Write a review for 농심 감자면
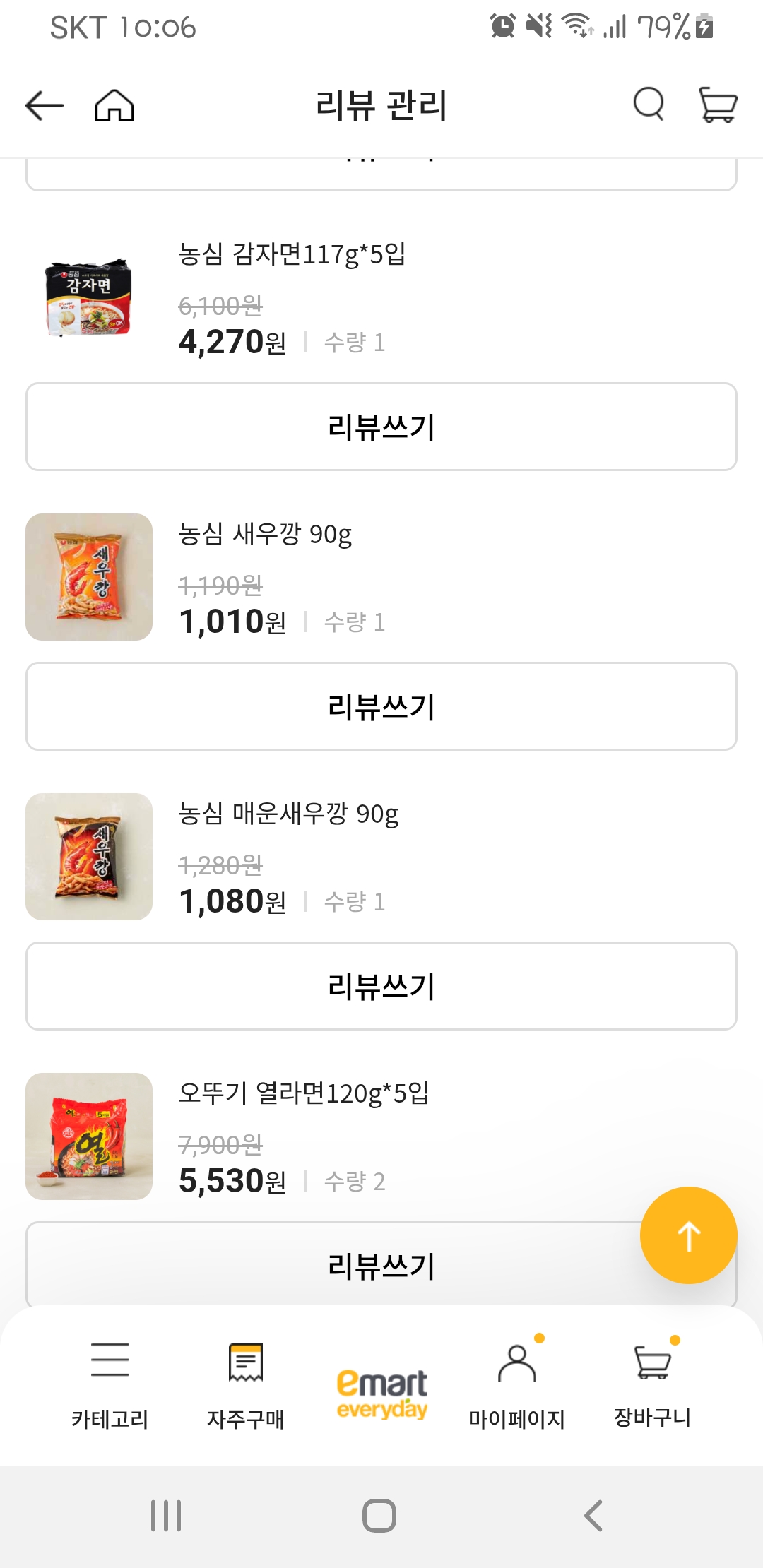This screenshot has height=1568, width=763. (x=381, y=427)
